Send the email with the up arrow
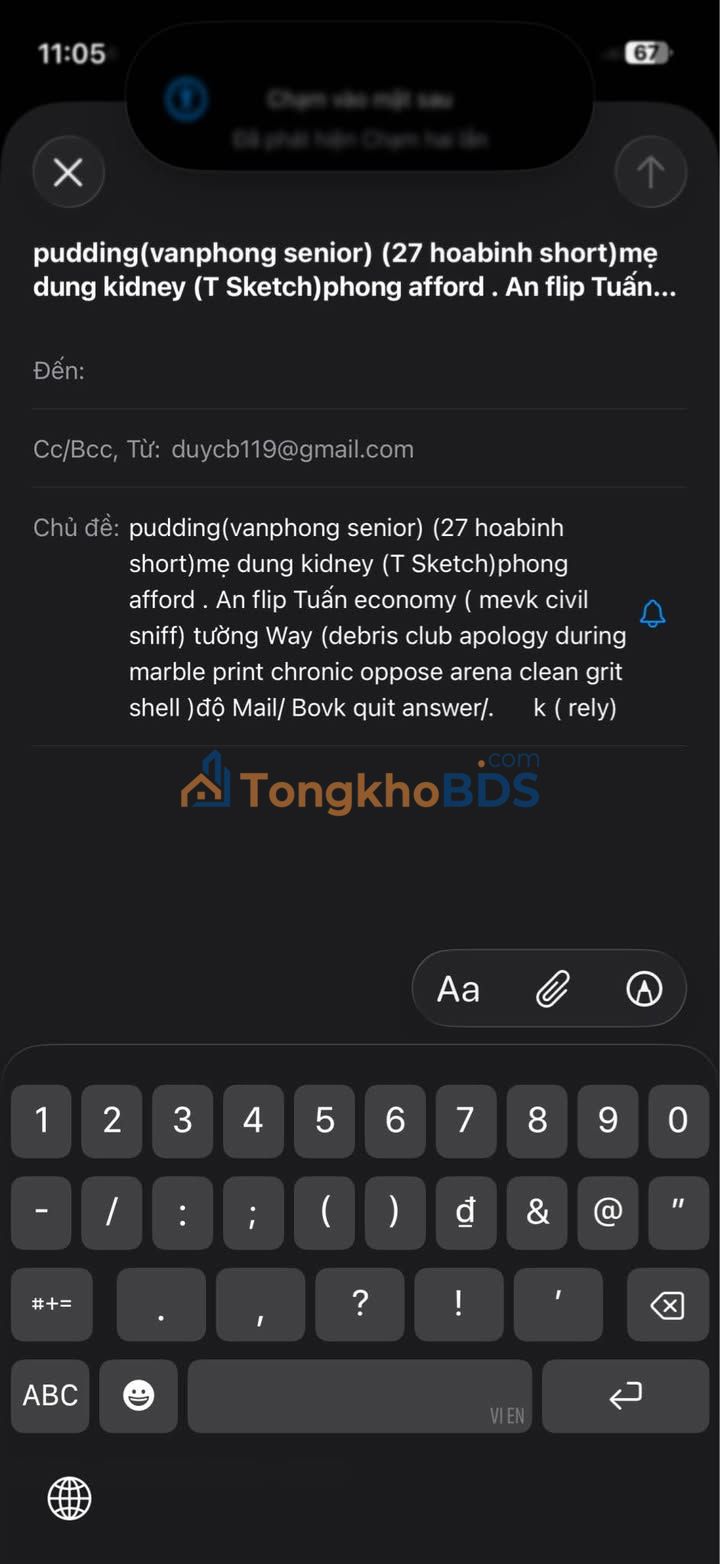The image size is (720, 1564). click(x=651, y=173)
